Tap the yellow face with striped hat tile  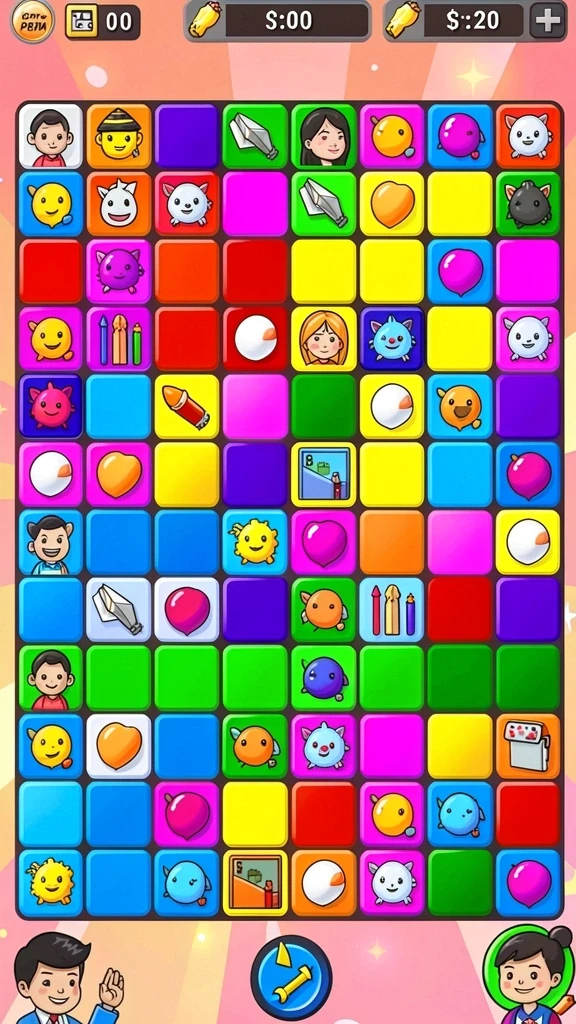point(119,136)
